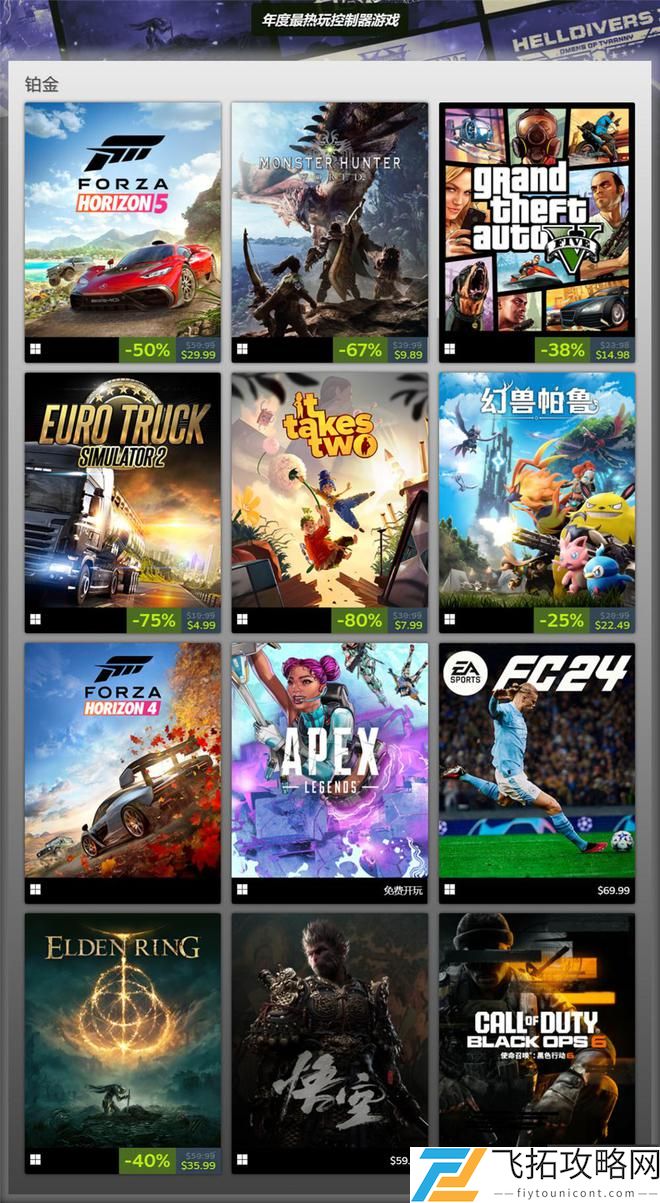Open the Forza Horizon 4 tile
660x1203 pixels.
[x=122, y=760]
